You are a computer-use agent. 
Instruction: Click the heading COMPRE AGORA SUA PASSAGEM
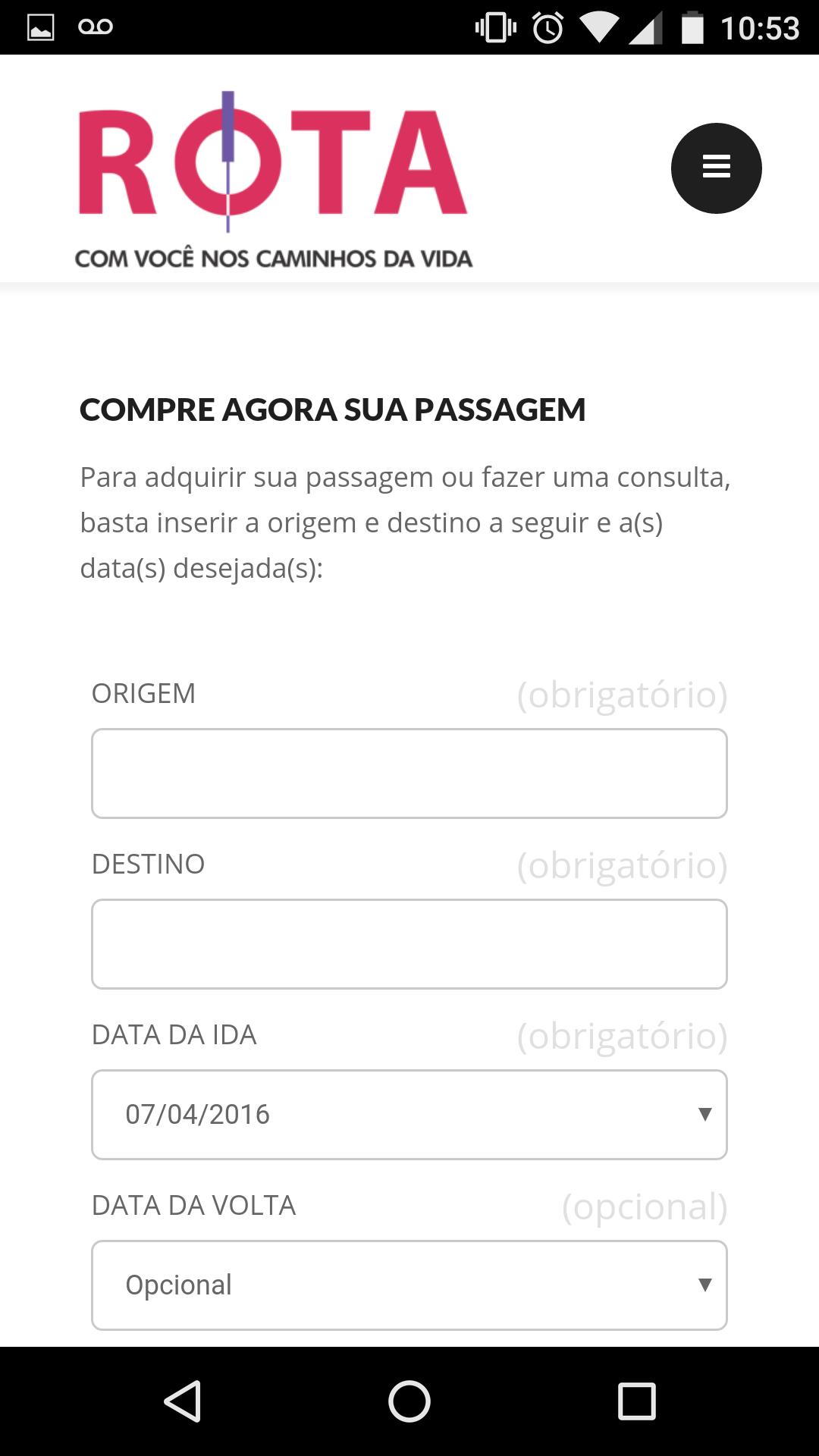point(332,409)
